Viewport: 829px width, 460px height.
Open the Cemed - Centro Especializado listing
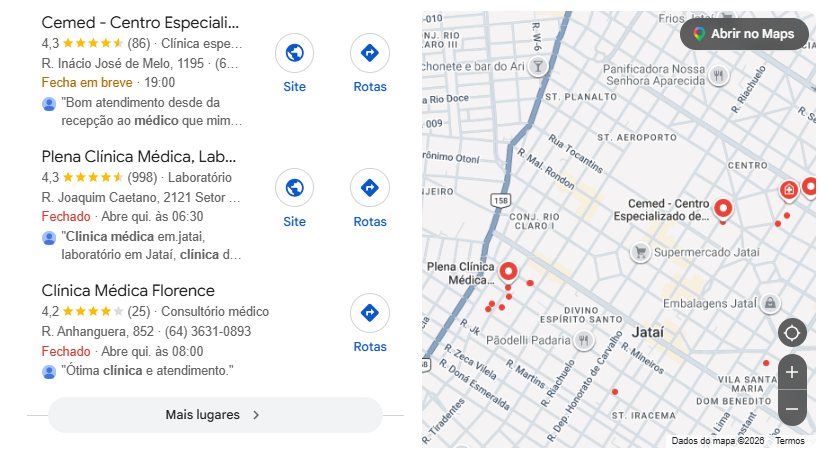point(140,23)
